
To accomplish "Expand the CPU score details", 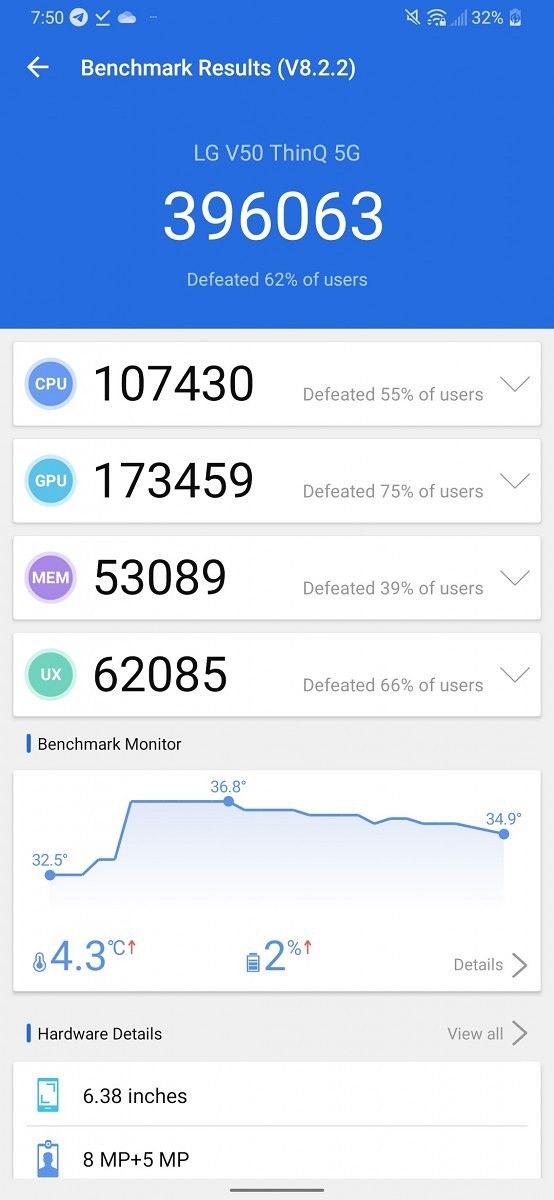I will (x=514, y=385).
